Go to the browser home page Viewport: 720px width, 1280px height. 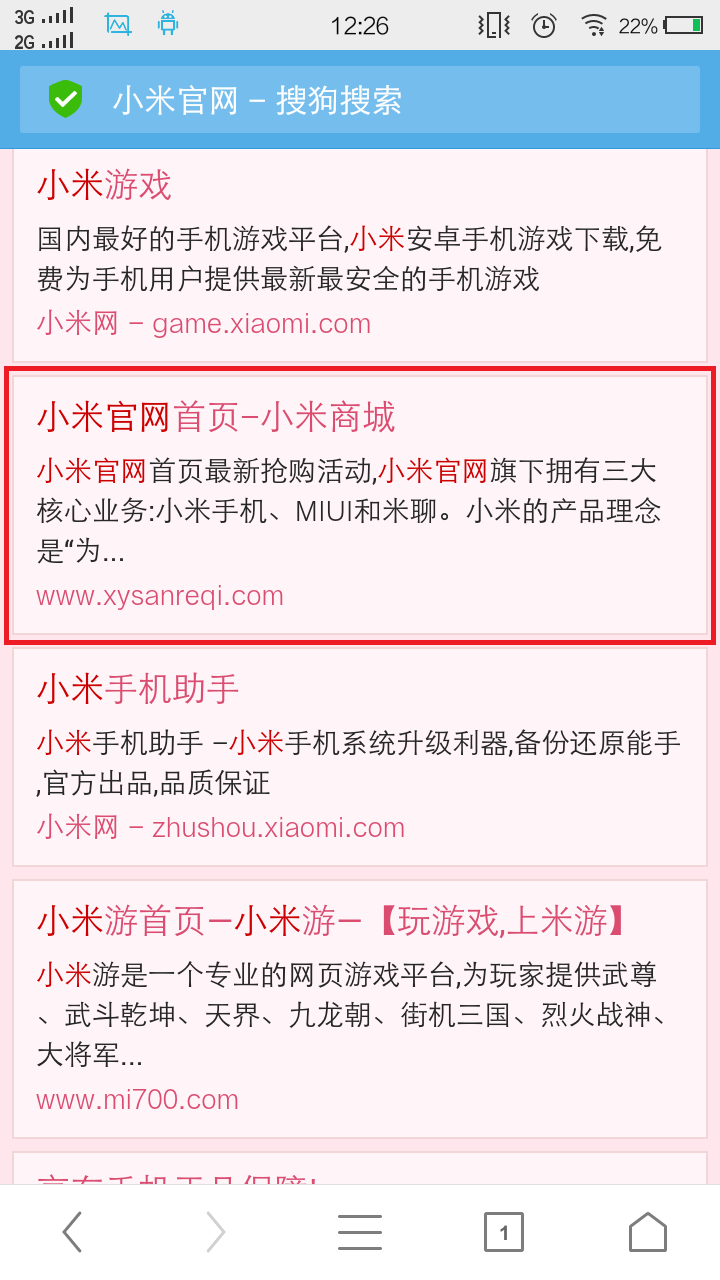click(x=648, y=1232)
